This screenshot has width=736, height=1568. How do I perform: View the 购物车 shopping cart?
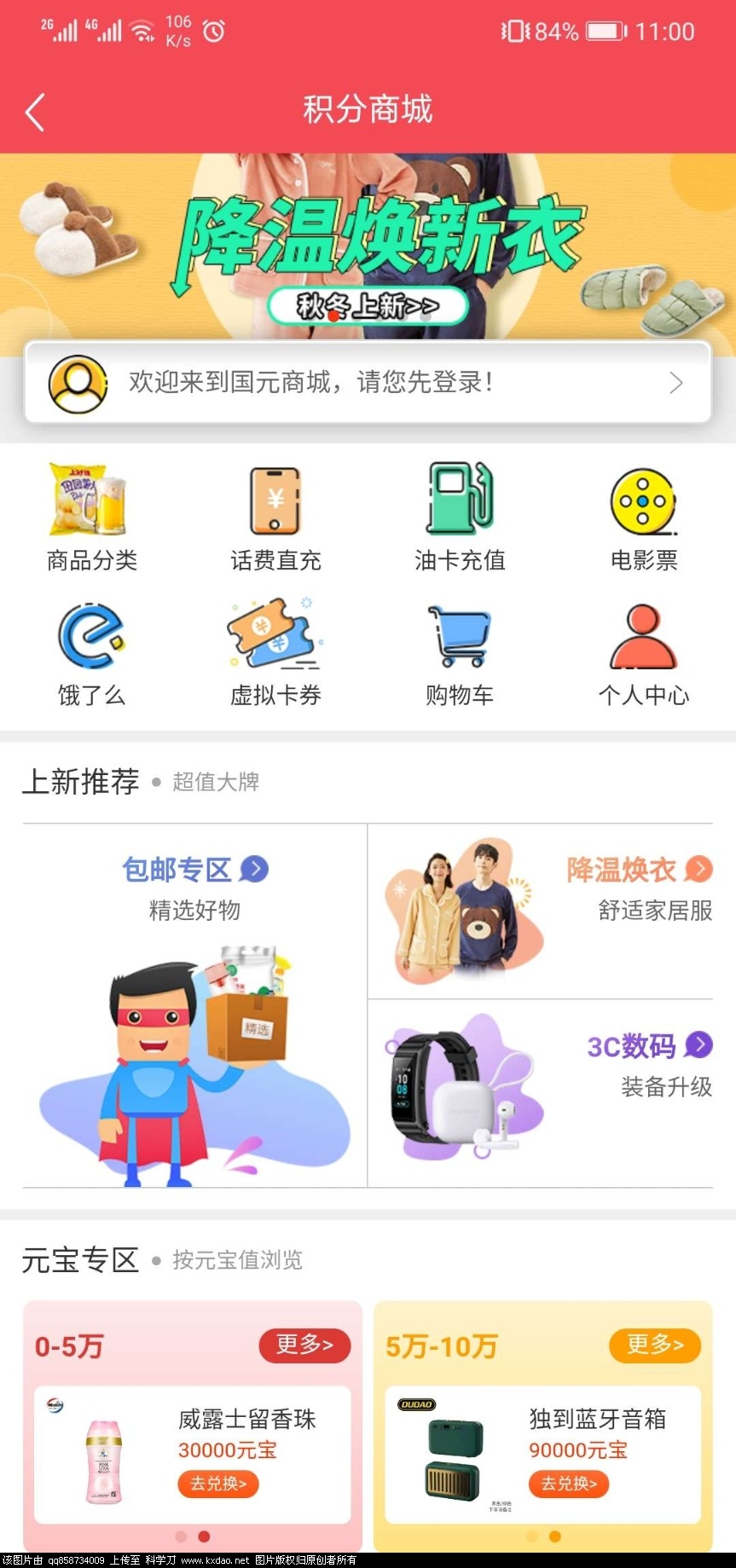click(460, 654)
